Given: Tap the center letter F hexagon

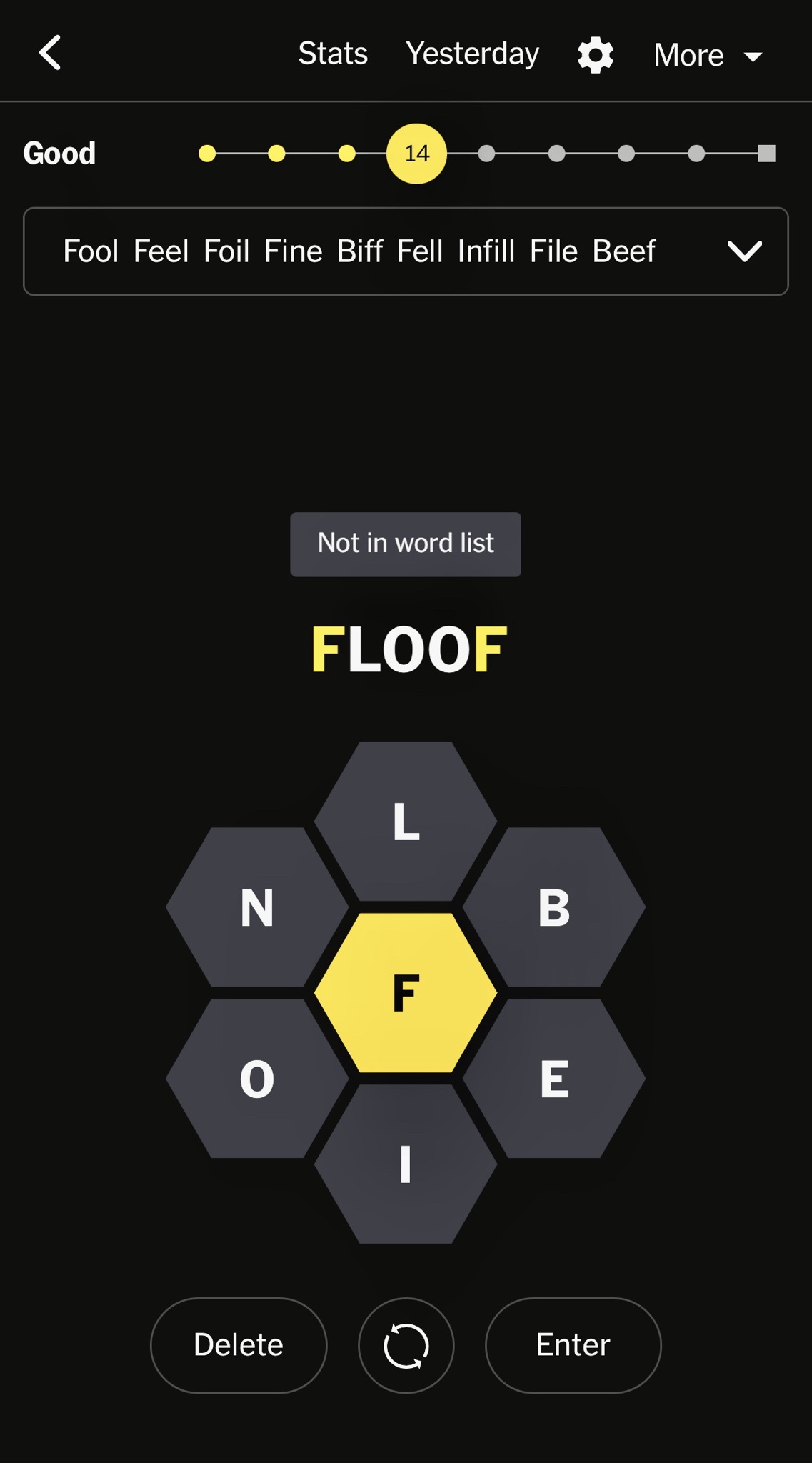Looking at the screenshot, I should (x=406, y=993).
